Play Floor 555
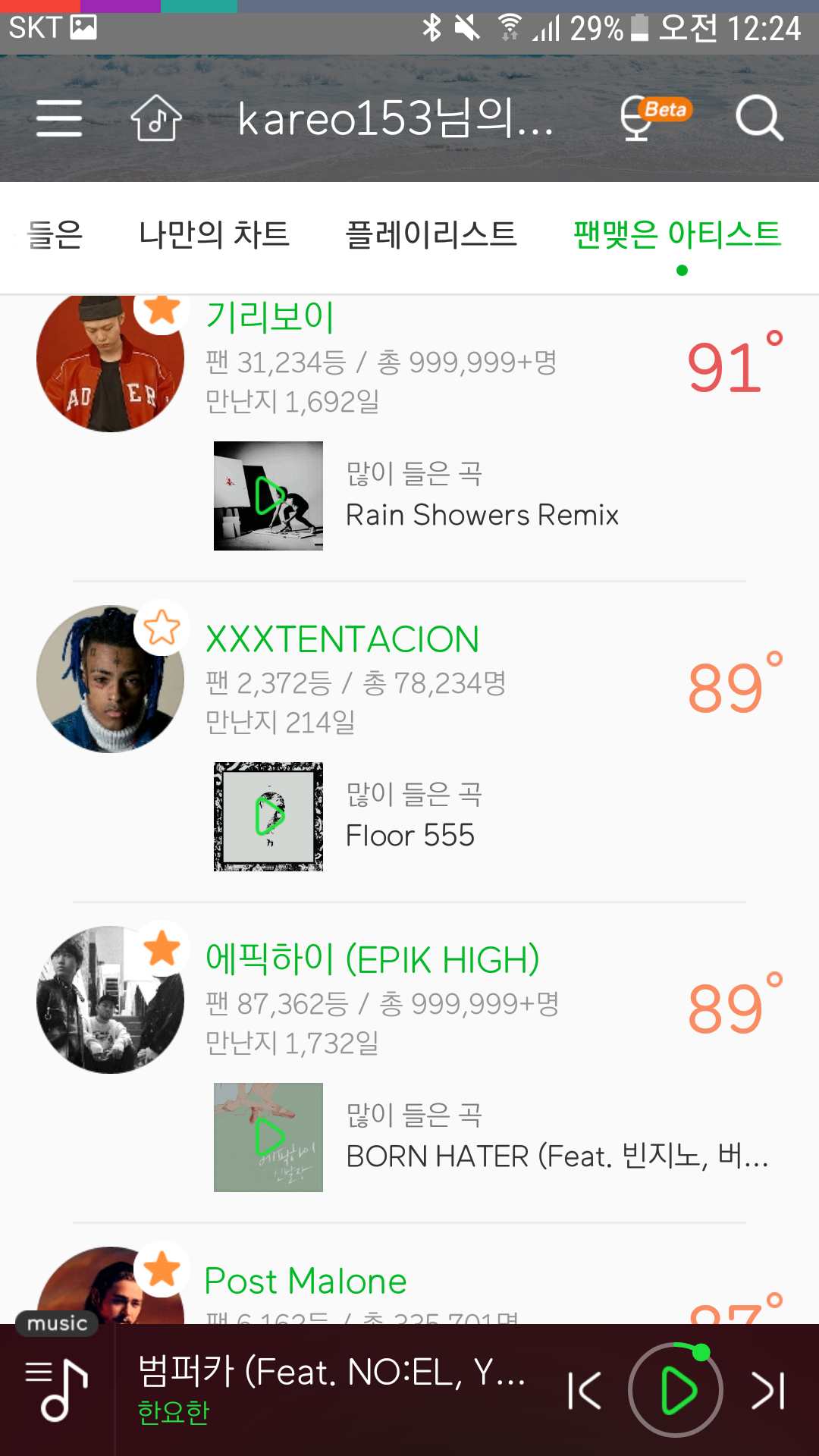 click(268, 817)
